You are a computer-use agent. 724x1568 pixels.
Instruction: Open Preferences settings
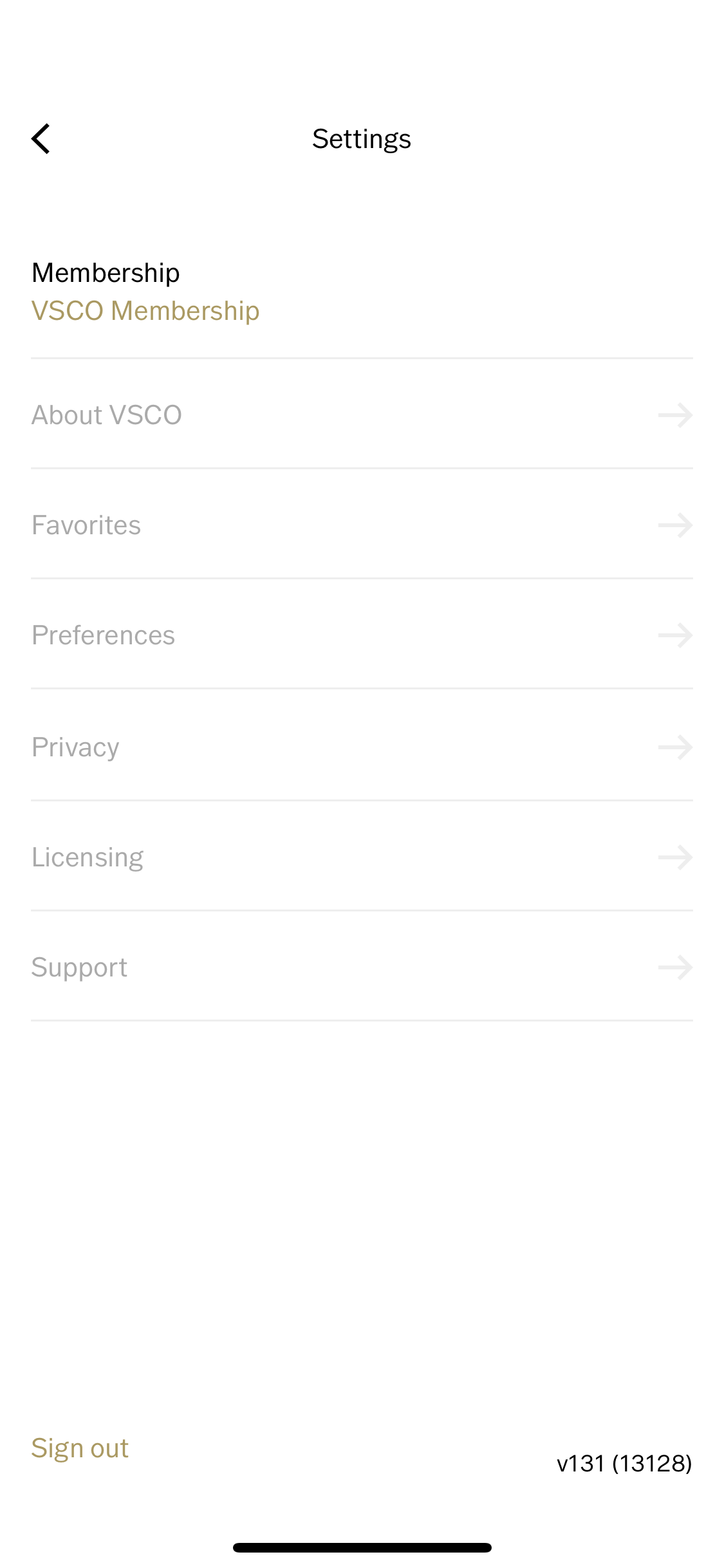tap(362, 635)
